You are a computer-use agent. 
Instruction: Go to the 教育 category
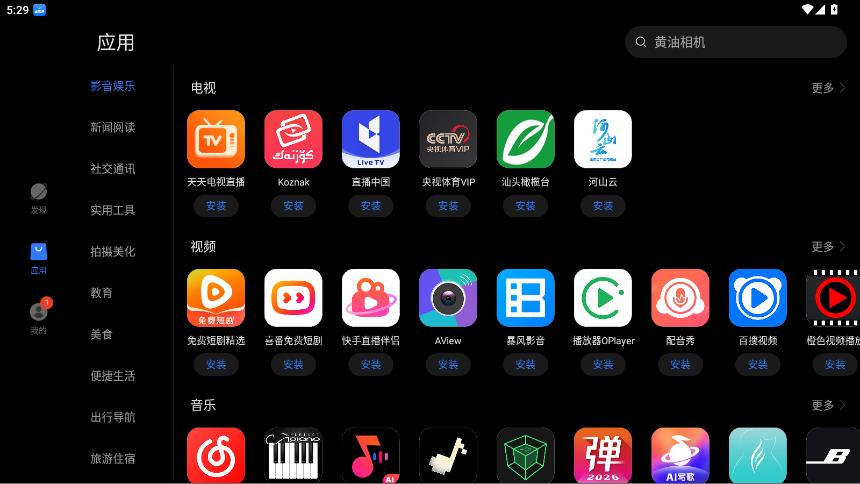[101, 293]
